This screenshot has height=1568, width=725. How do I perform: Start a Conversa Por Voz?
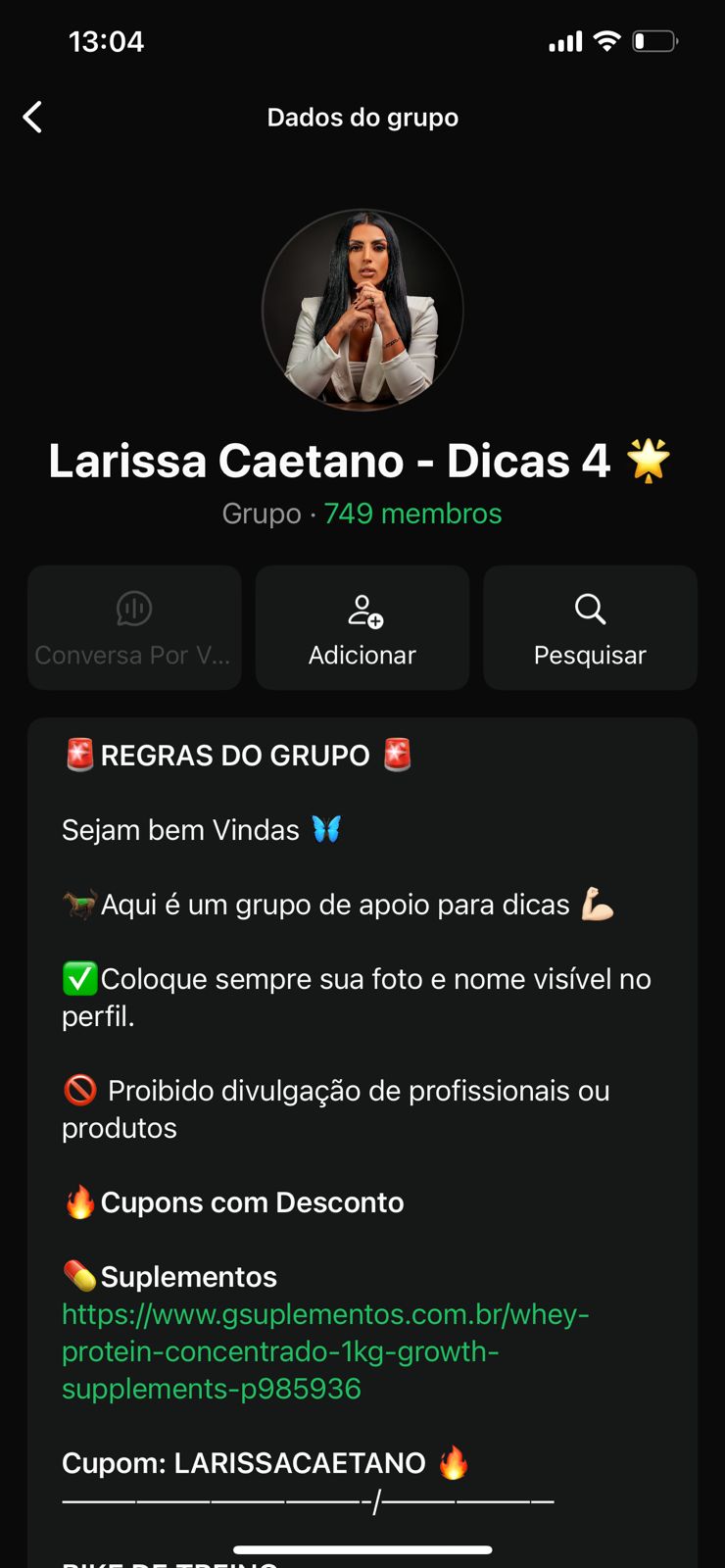[134, 627]
